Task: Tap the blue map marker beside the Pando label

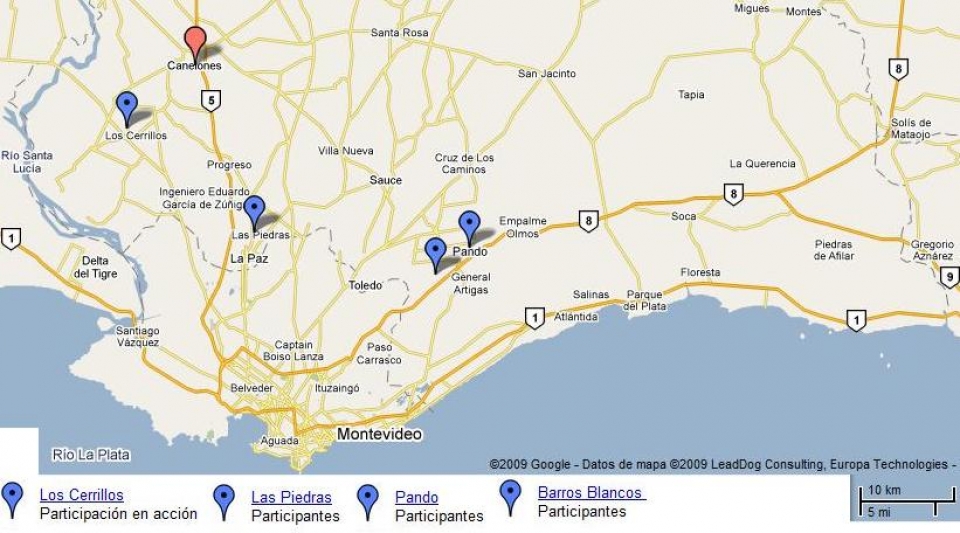Action: (469, 226)
